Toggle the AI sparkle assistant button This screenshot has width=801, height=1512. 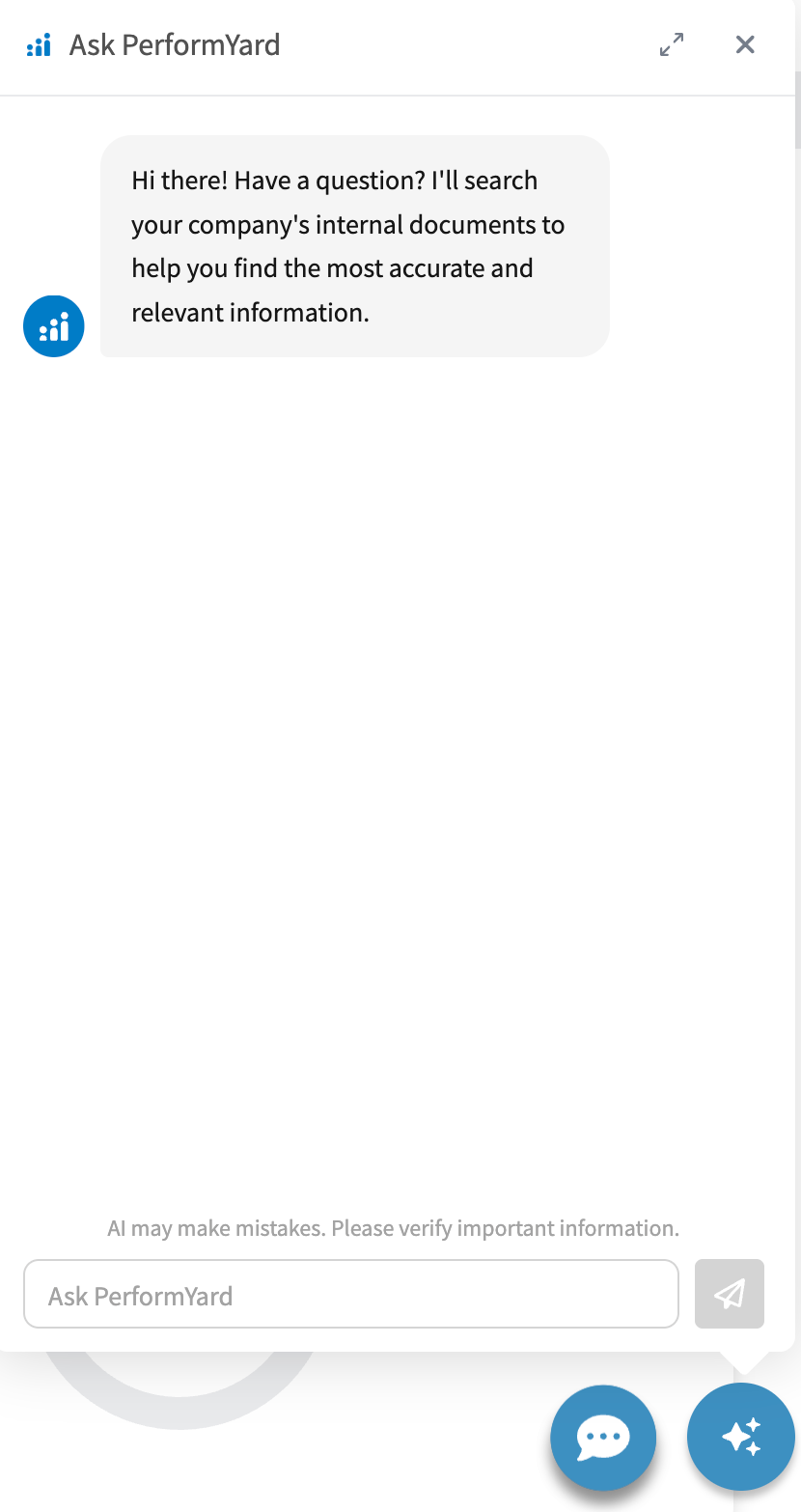[x=741, y=1437]
